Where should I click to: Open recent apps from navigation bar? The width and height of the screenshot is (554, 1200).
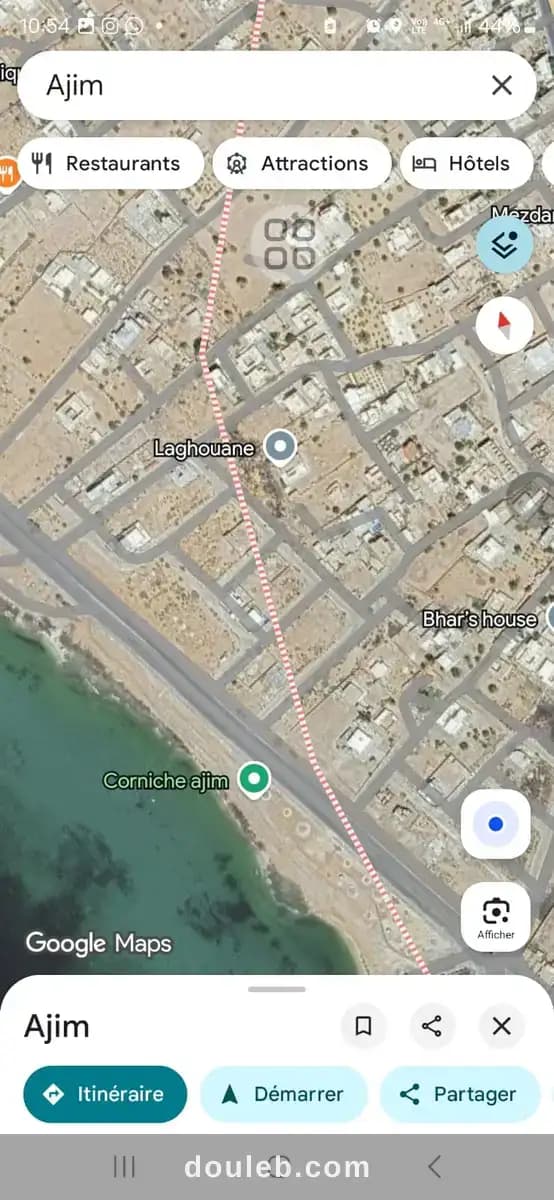coord(124,1166)
